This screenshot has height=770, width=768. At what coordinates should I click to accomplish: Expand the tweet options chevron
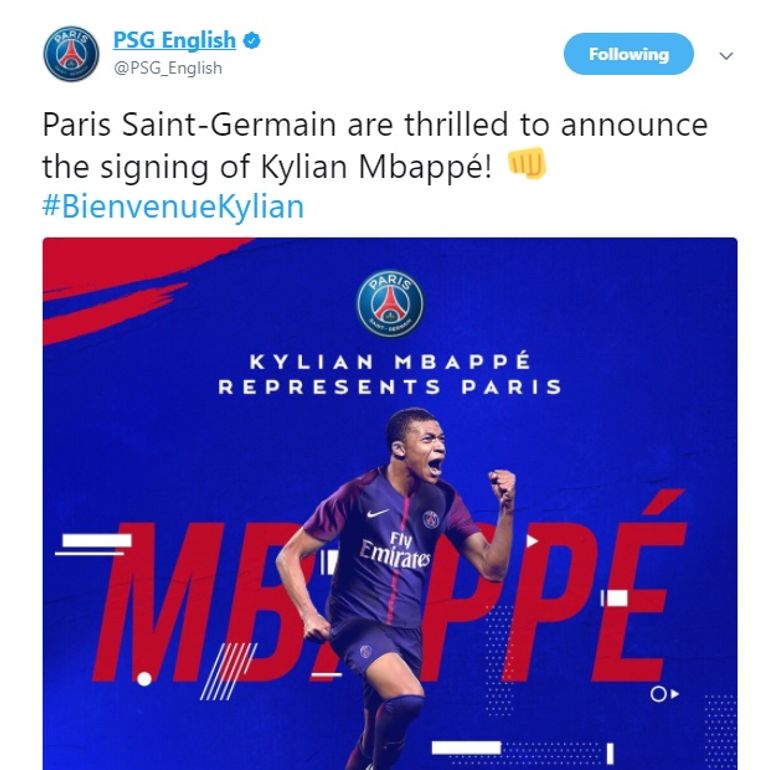coord(727,56)
